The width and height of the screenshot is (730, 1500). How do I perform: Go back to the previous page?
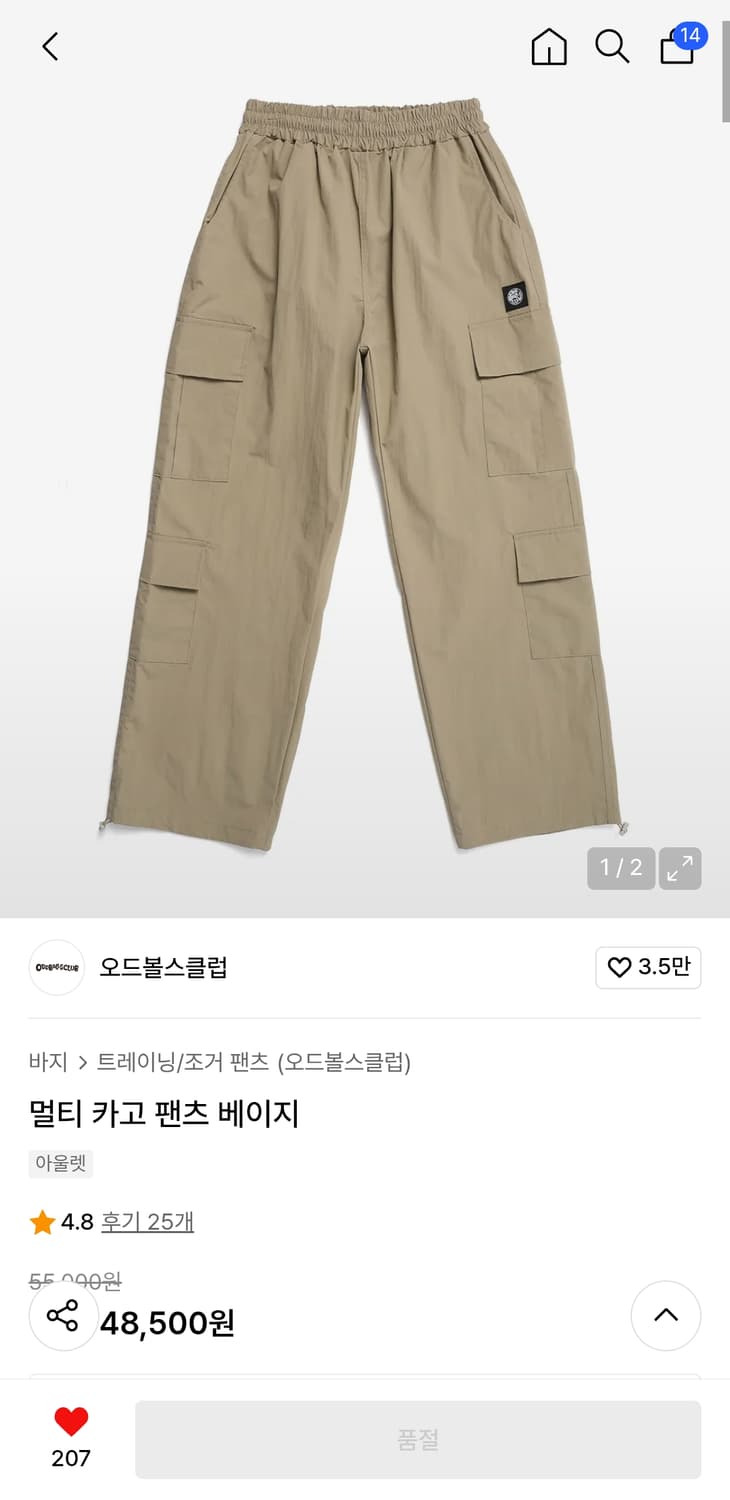point(49,46)
